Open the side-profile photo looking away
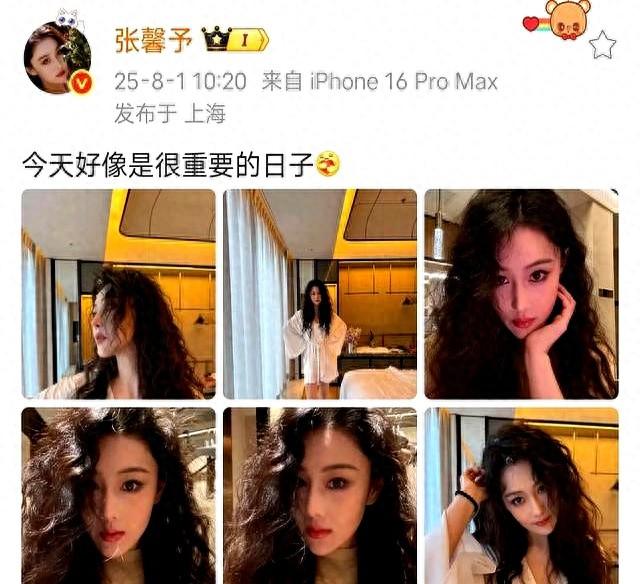640x584 pixels. pyautogui.click(x=118, y=294)
